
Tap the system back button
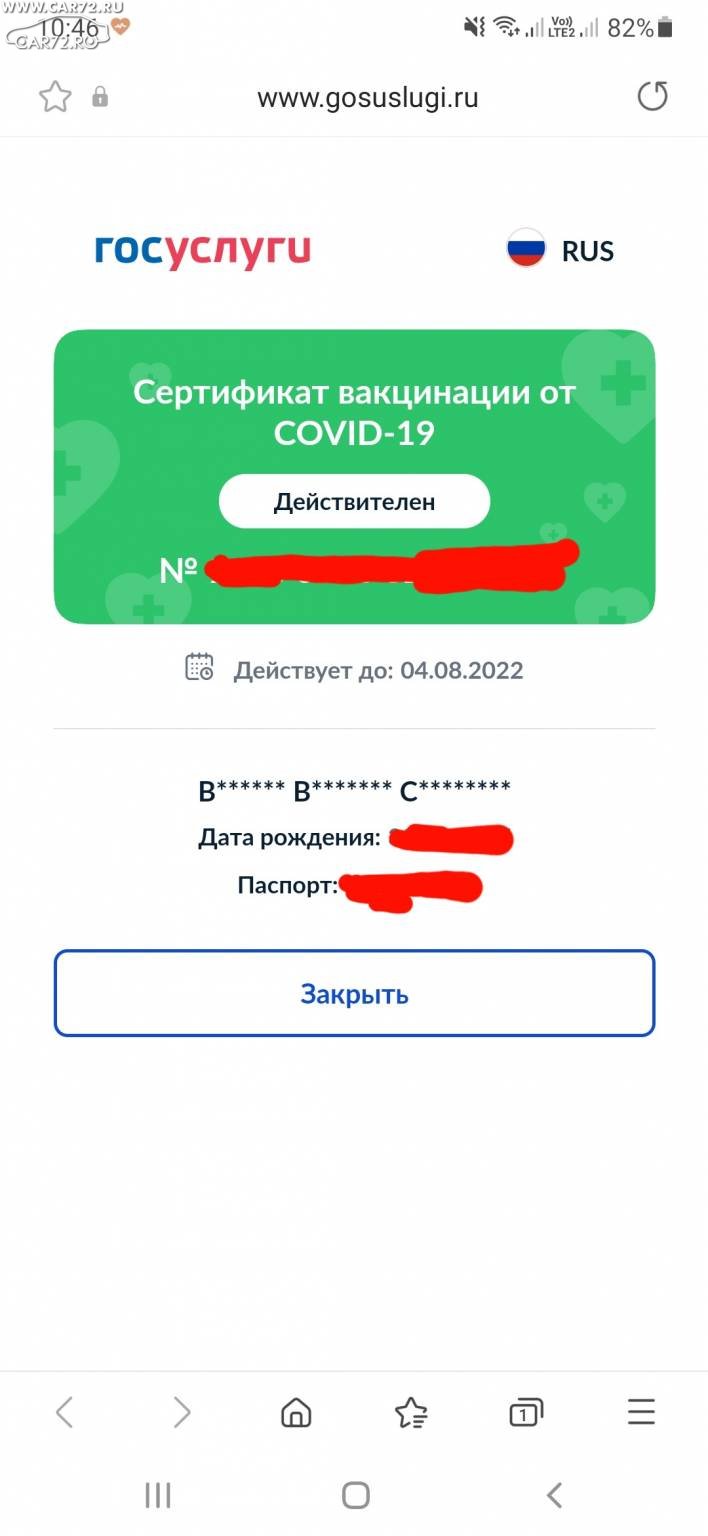click(x=554, y=1495)
